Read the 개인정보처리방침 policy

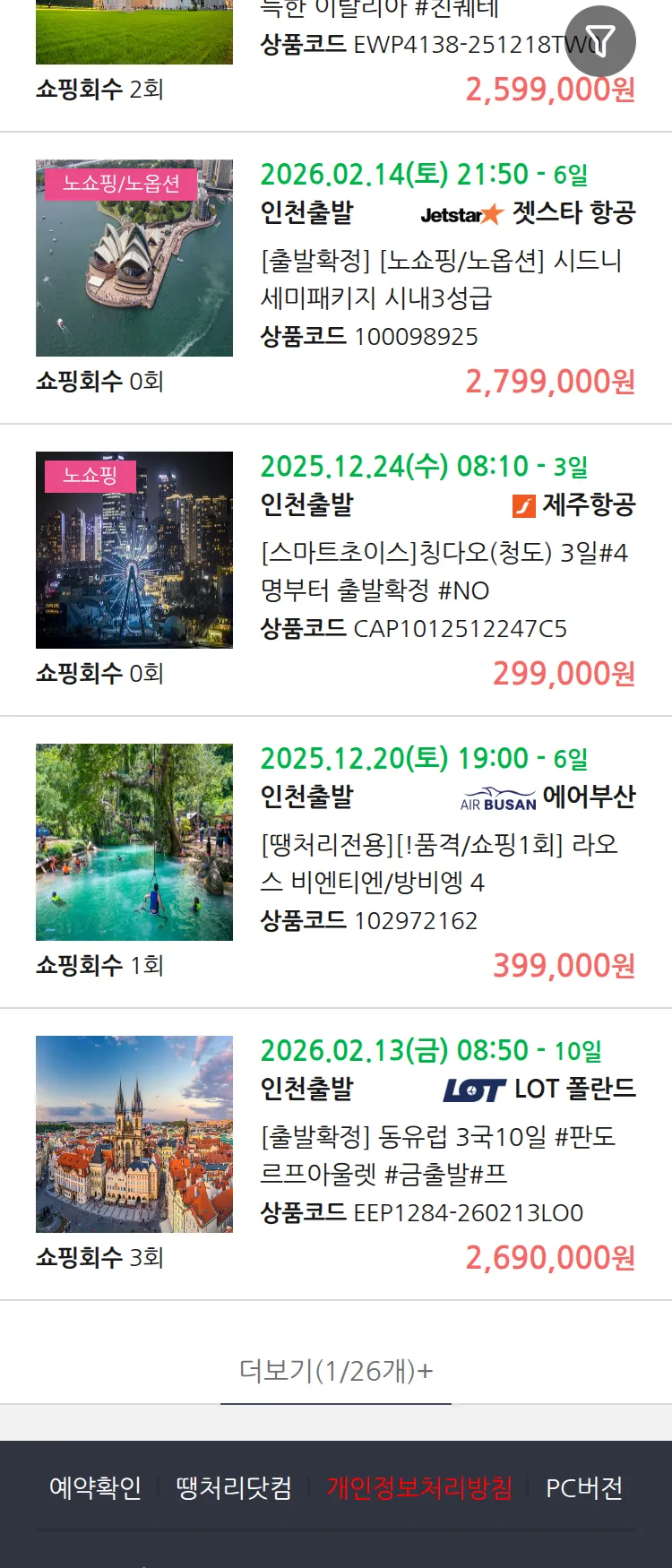coord(419,1488)
